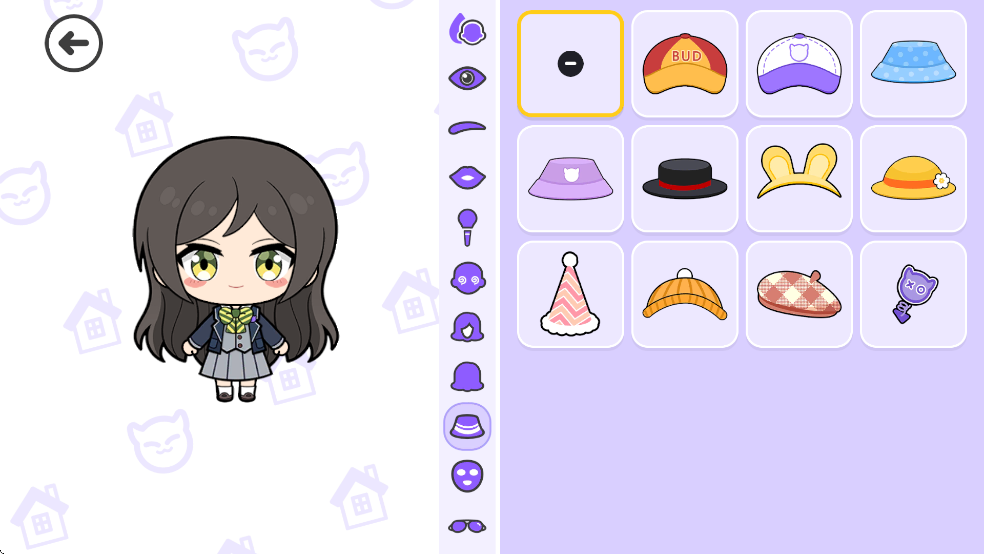Switch to the mouth category
The height and width of the screenshot is (554, 984).
(x=467, y=177)
